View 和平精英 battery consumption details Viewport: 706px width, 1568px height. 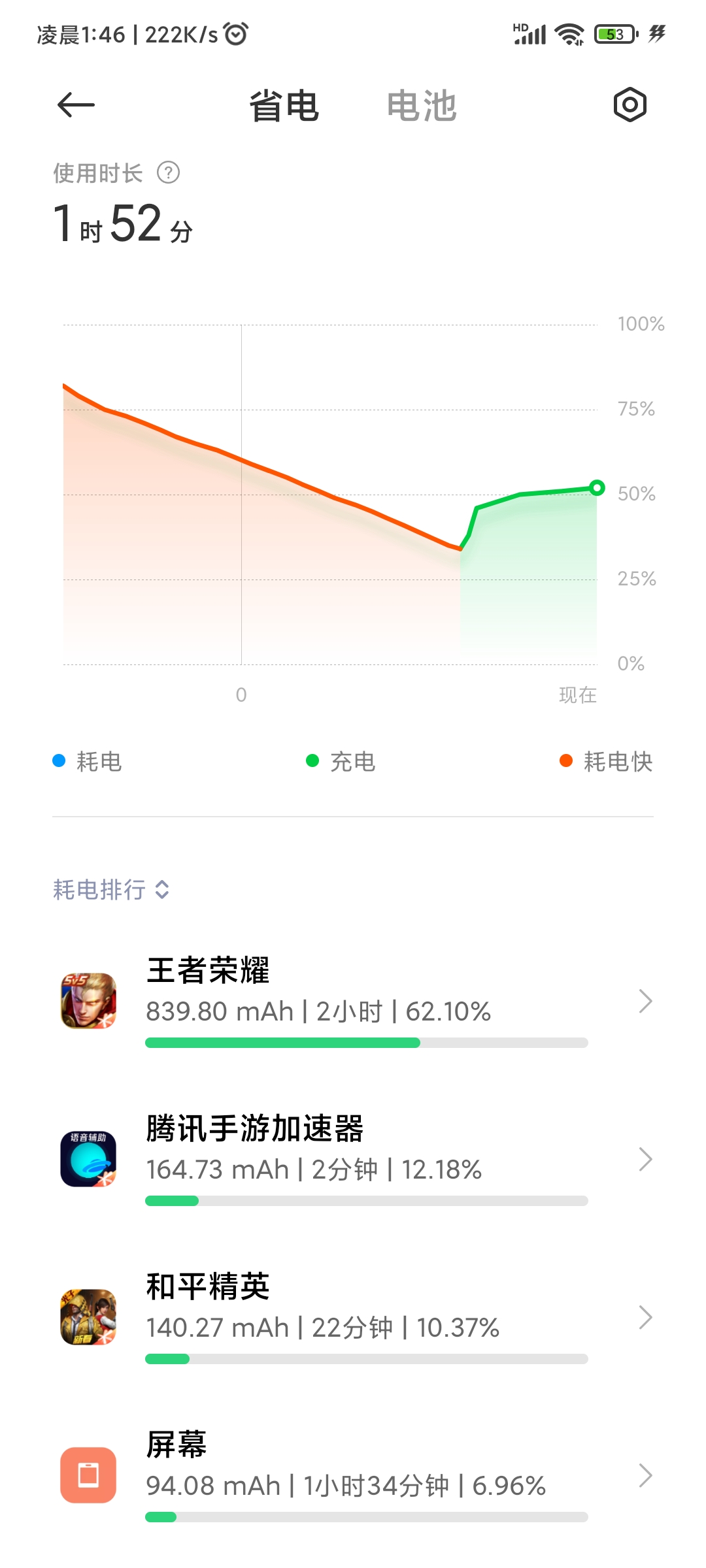[353, 1317]
